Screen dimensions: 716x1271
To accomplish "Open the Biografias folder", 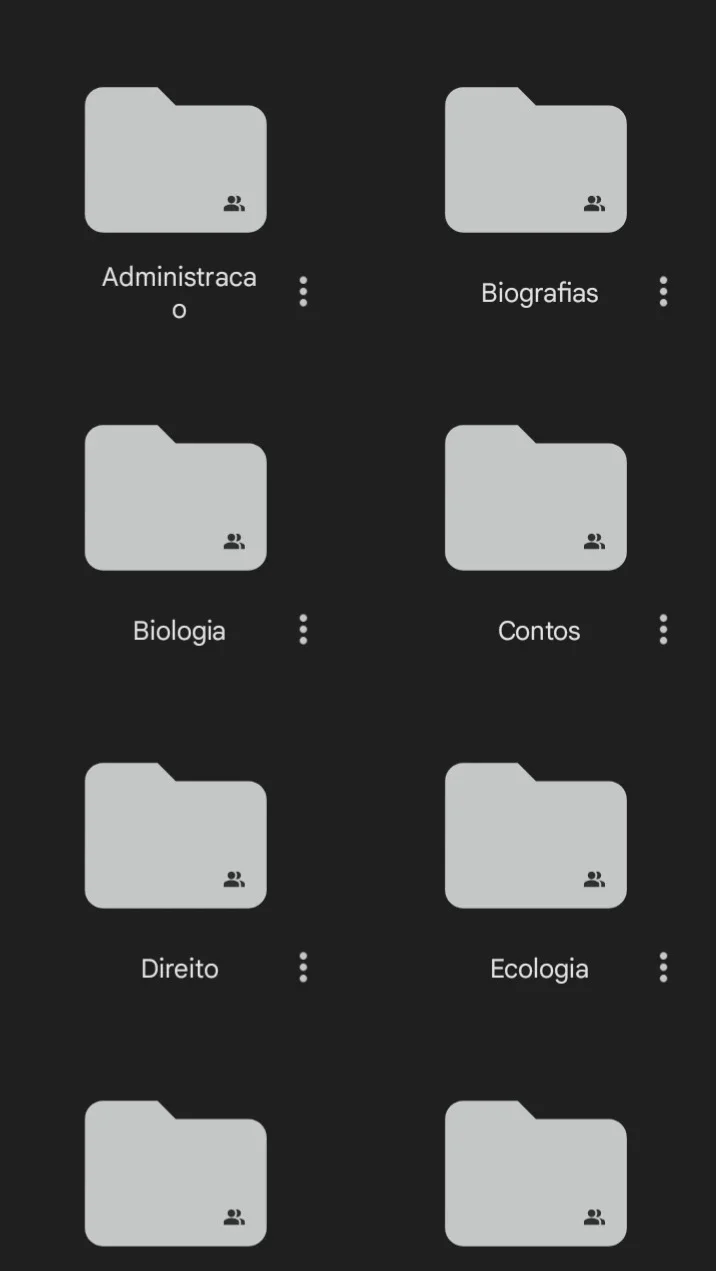I will point(535,160).
